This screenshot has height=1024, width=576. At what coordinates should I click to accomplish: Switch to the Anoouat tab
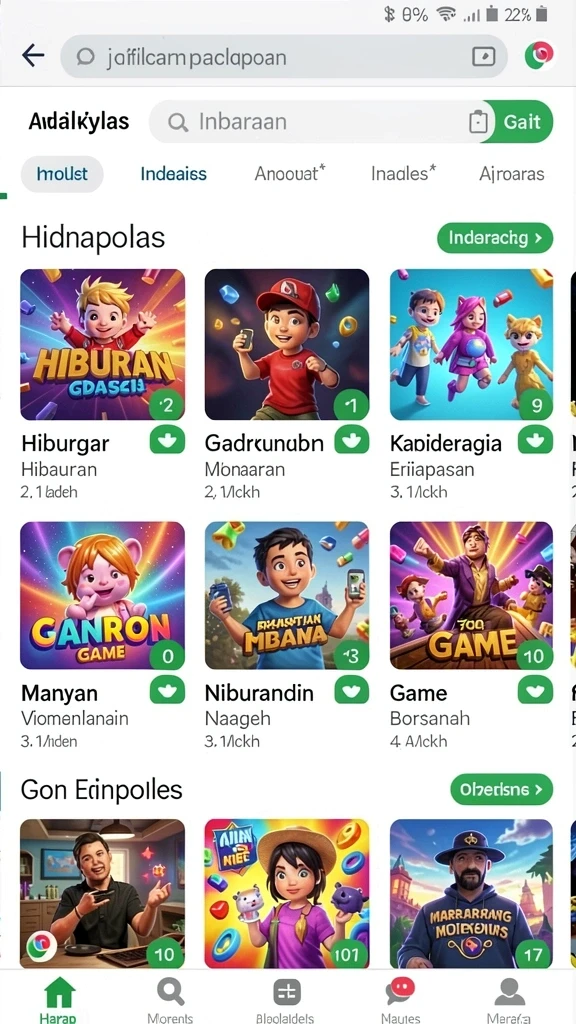[x=289, y=174]
